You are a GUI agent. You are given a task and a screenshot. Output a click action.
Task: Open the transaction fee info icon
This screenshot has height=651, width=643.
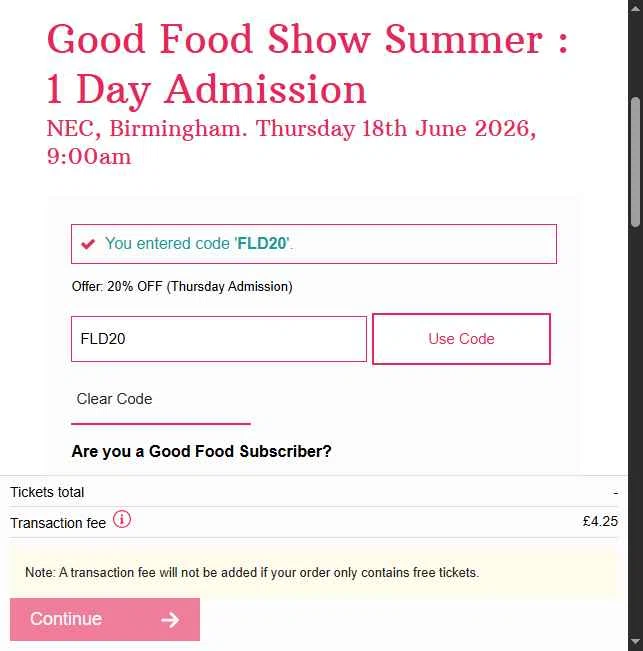[x=122, y=520]
